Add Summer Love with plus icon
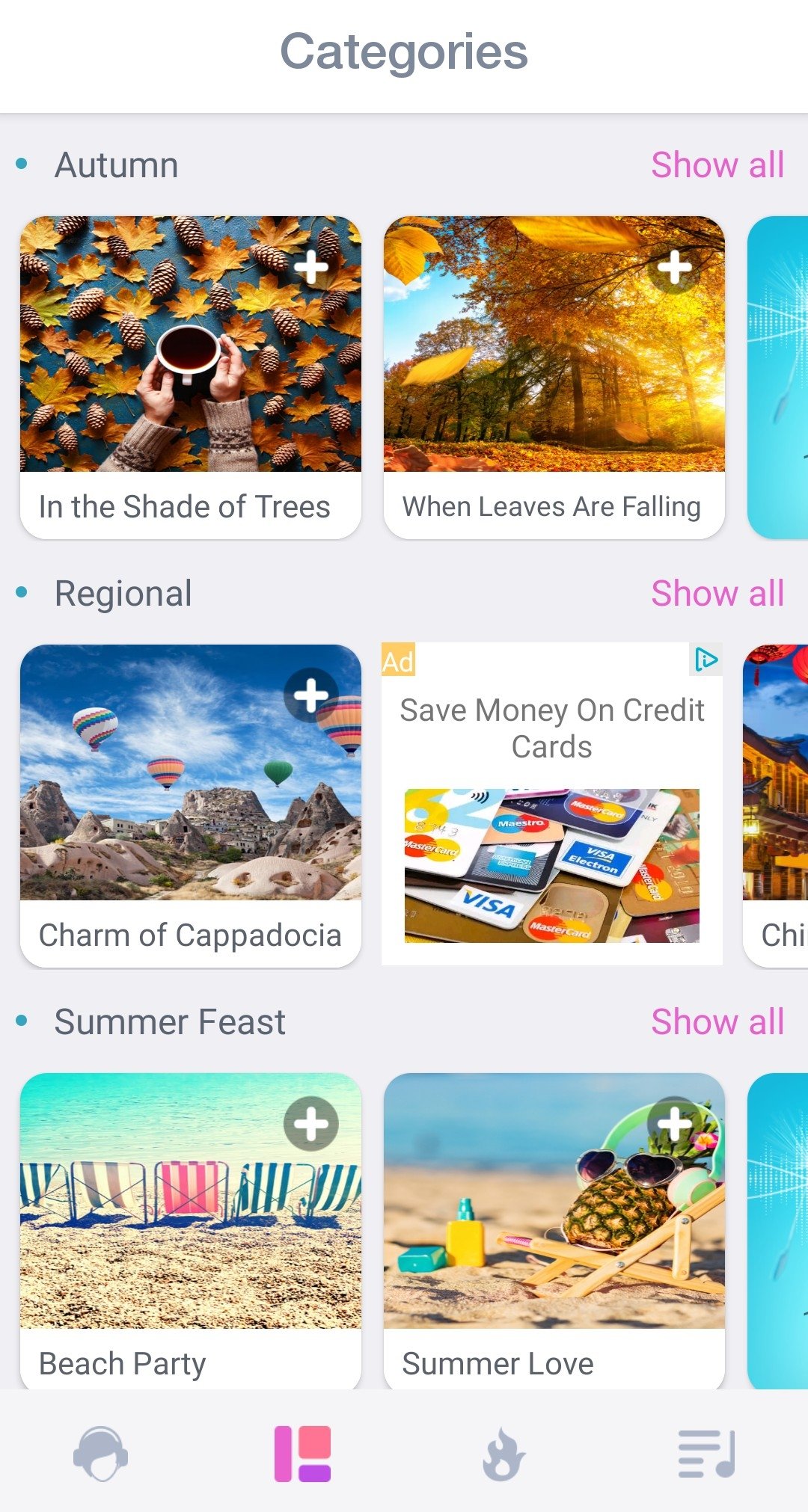Image resolution: width=808 pixels, height=1512 pixels. click(674, 1124)
